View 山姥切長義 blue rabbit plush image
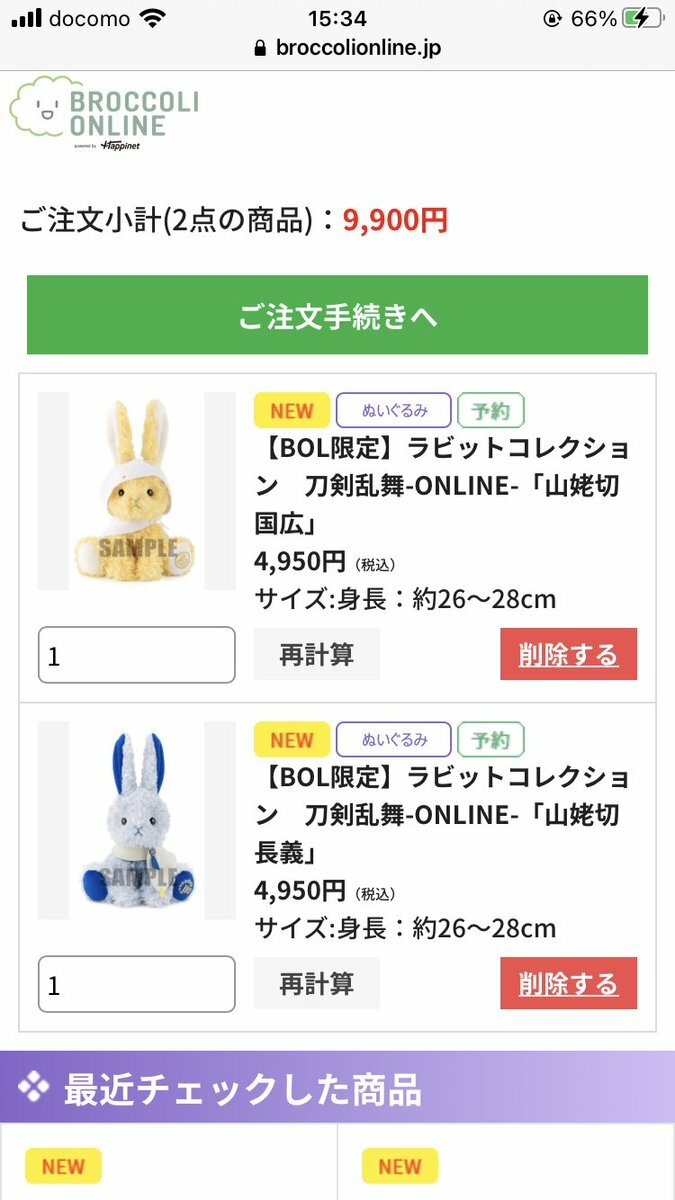This screenshot has width=675, height=1200. point(137,820)
